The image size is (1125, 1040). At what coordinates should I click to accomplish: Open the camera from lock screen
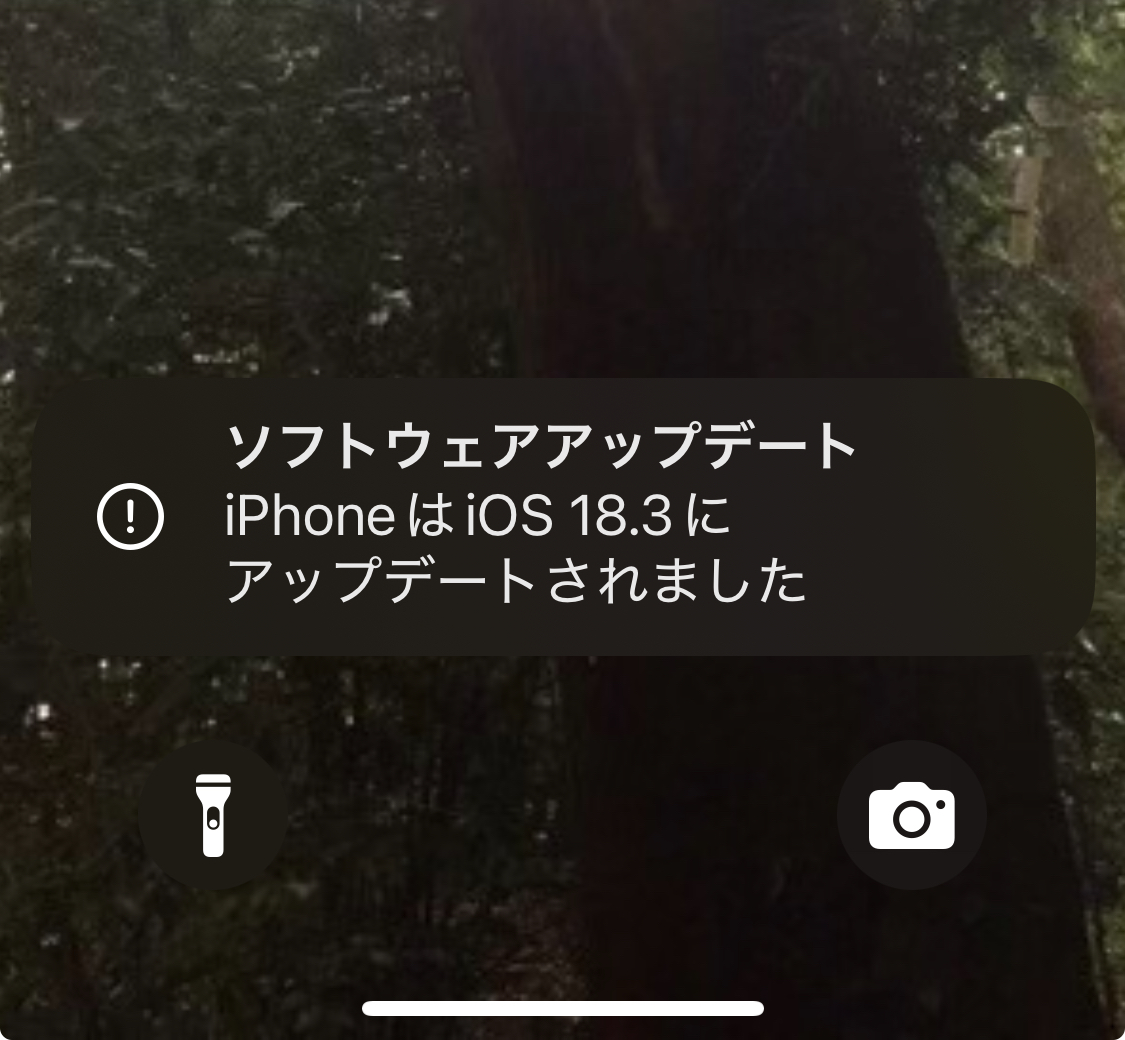911,815
